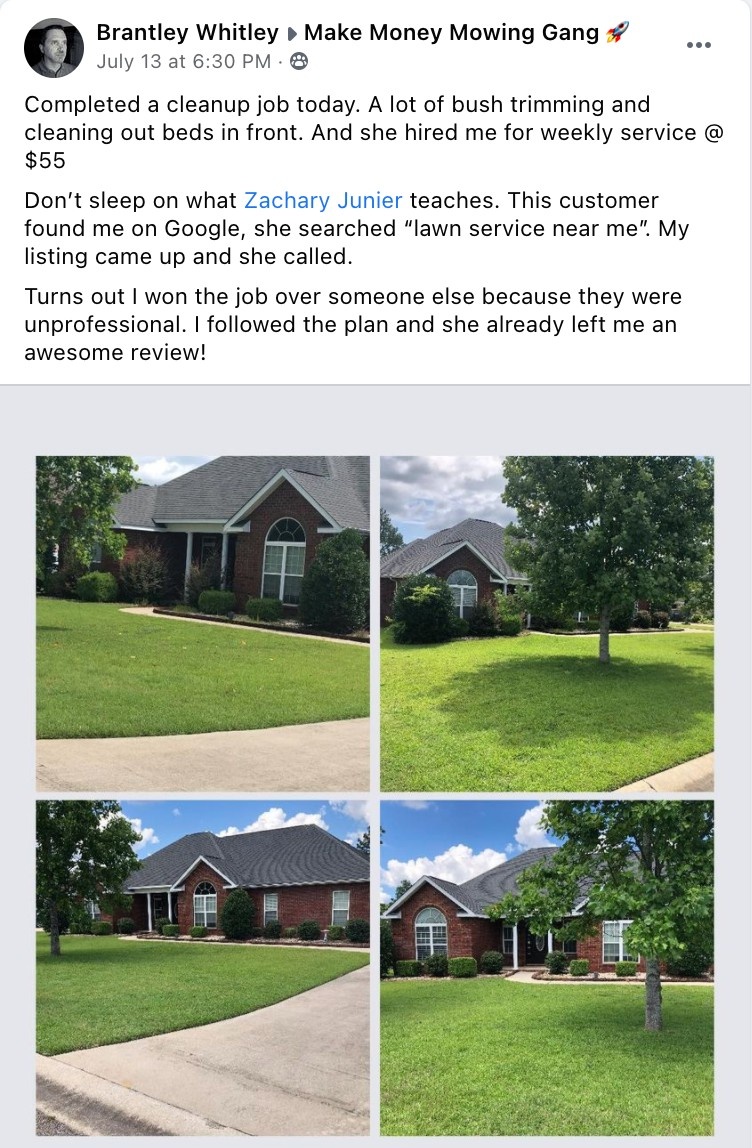Open the top-right photo with large tree
Screen dimensions: 752x1148
[547, 623]
